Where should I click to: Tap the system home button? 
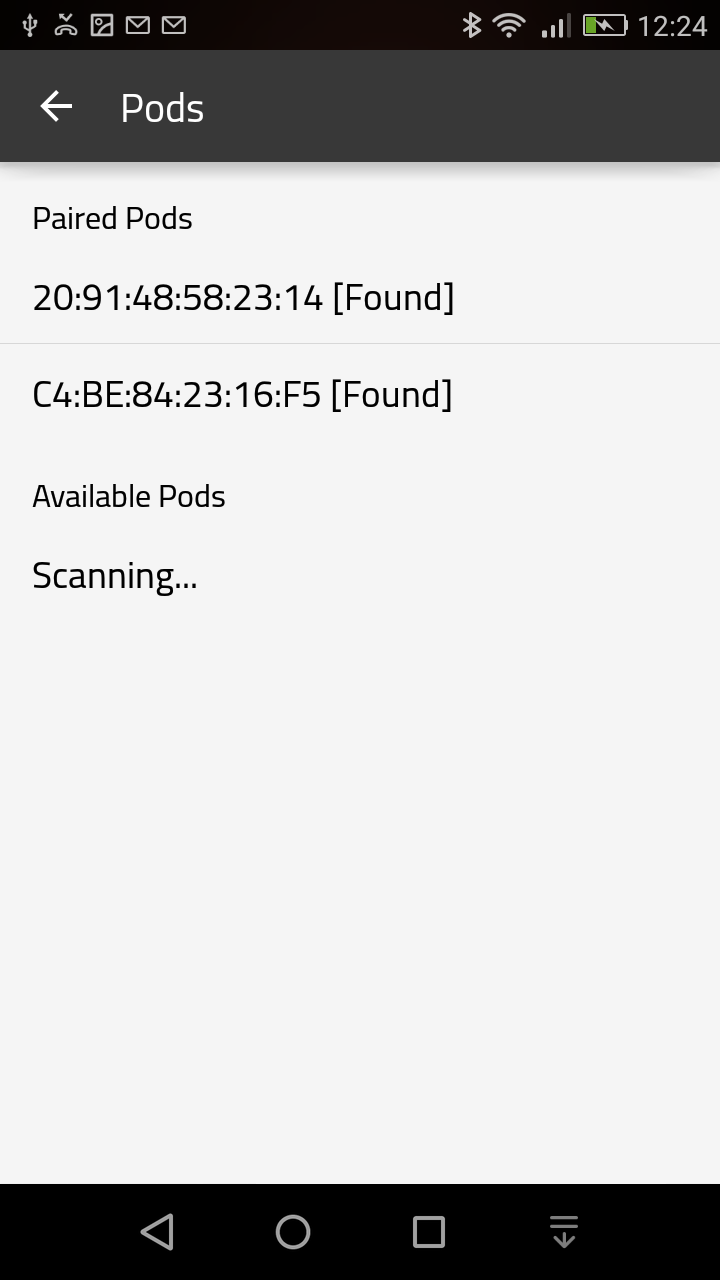pyautogui.click(x=293, y=1232)
